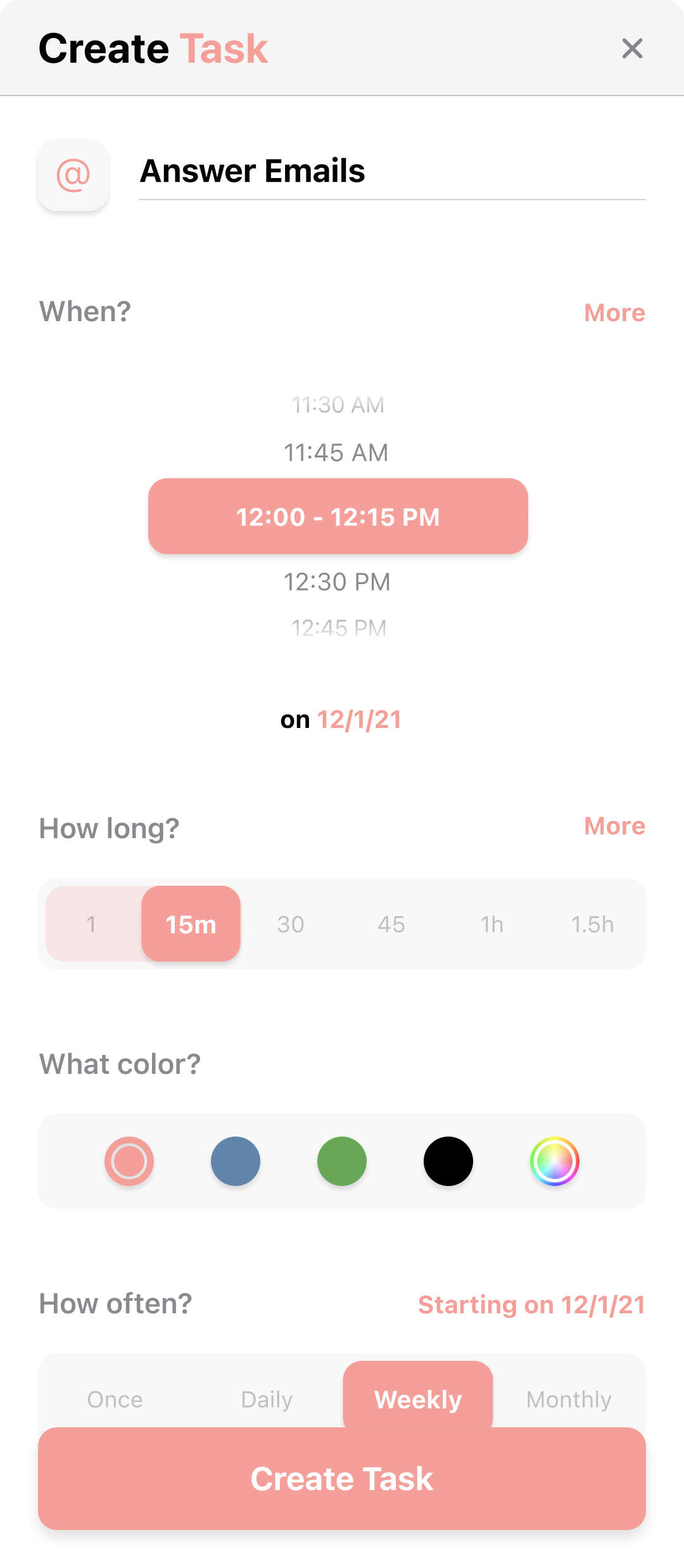This screenshot has width=684, height=1568.
Task: Set duration to 30 minutes
Action: point(291,924)
